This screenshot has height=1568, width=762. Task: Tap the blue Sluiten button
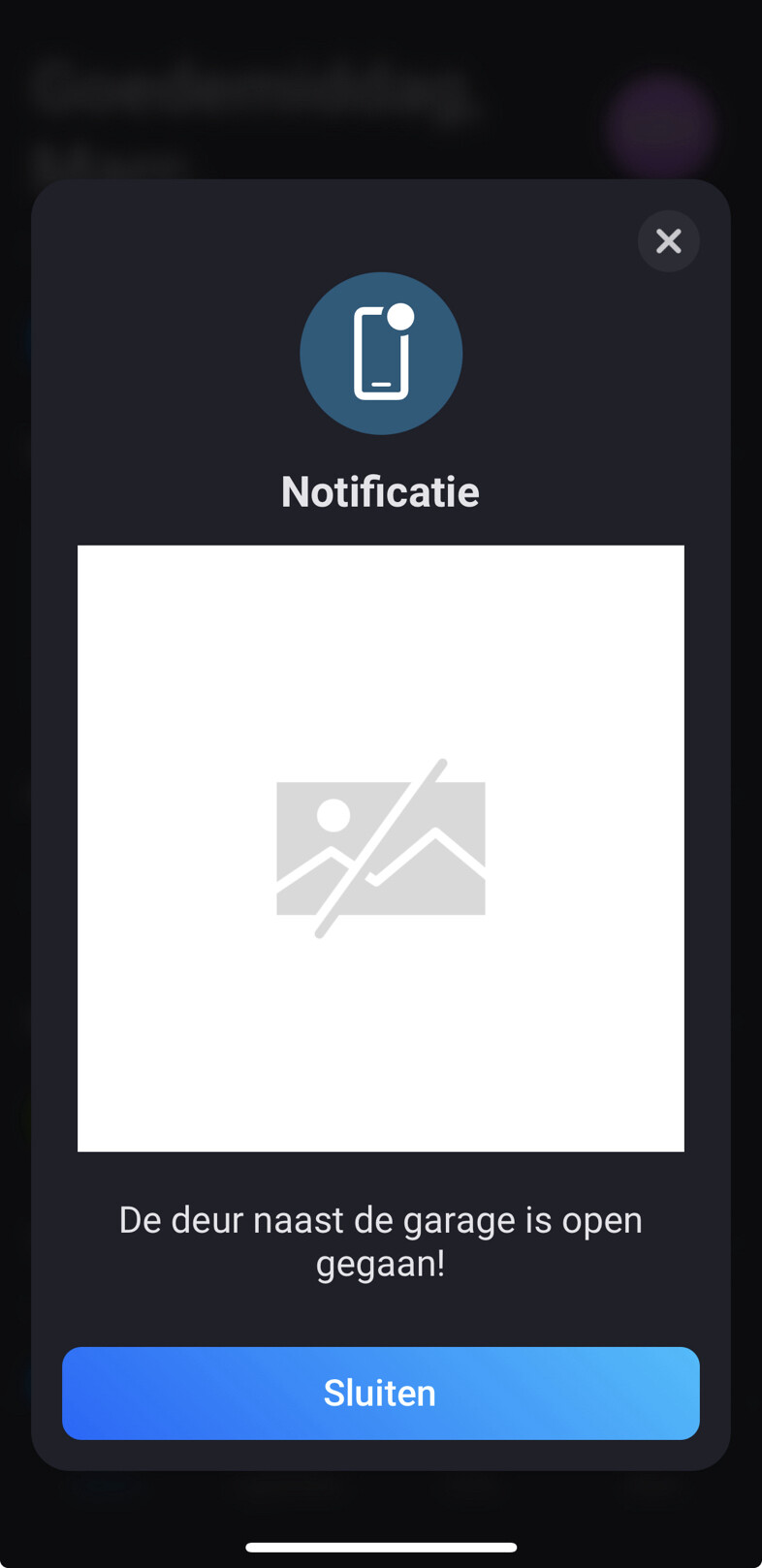(x=380, y=1393)
